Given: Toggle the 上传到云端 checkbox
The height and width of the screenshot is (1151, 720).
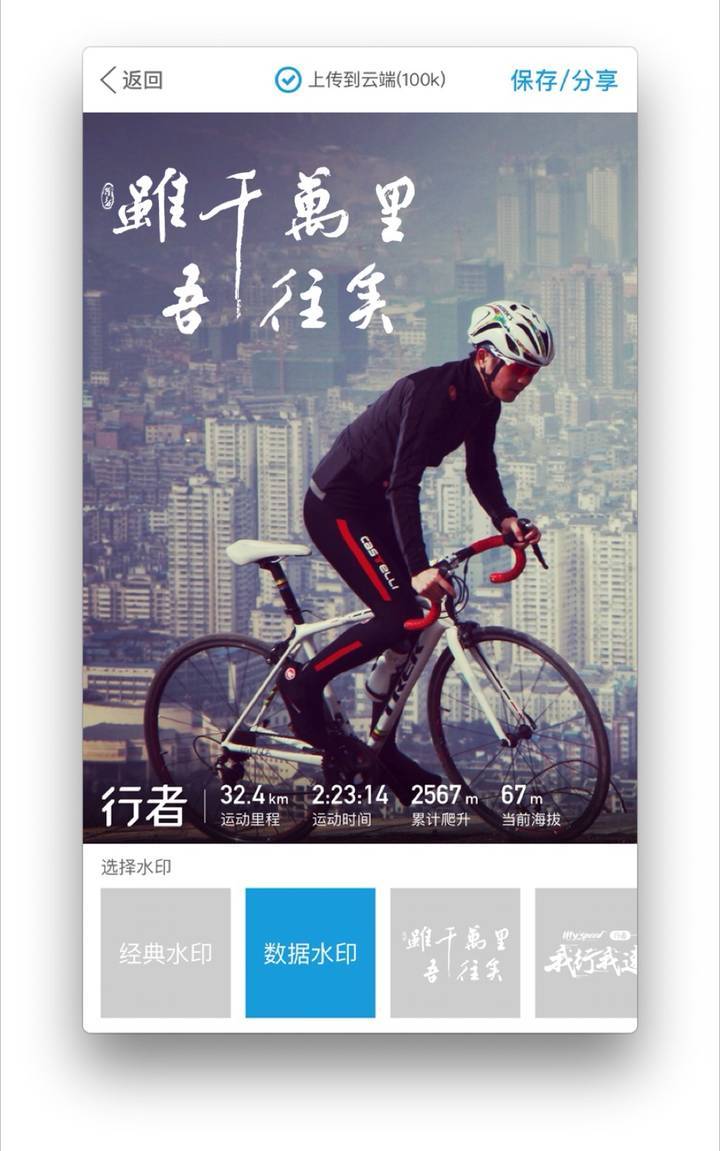Looking at the screenshot, I should point(288,81).
